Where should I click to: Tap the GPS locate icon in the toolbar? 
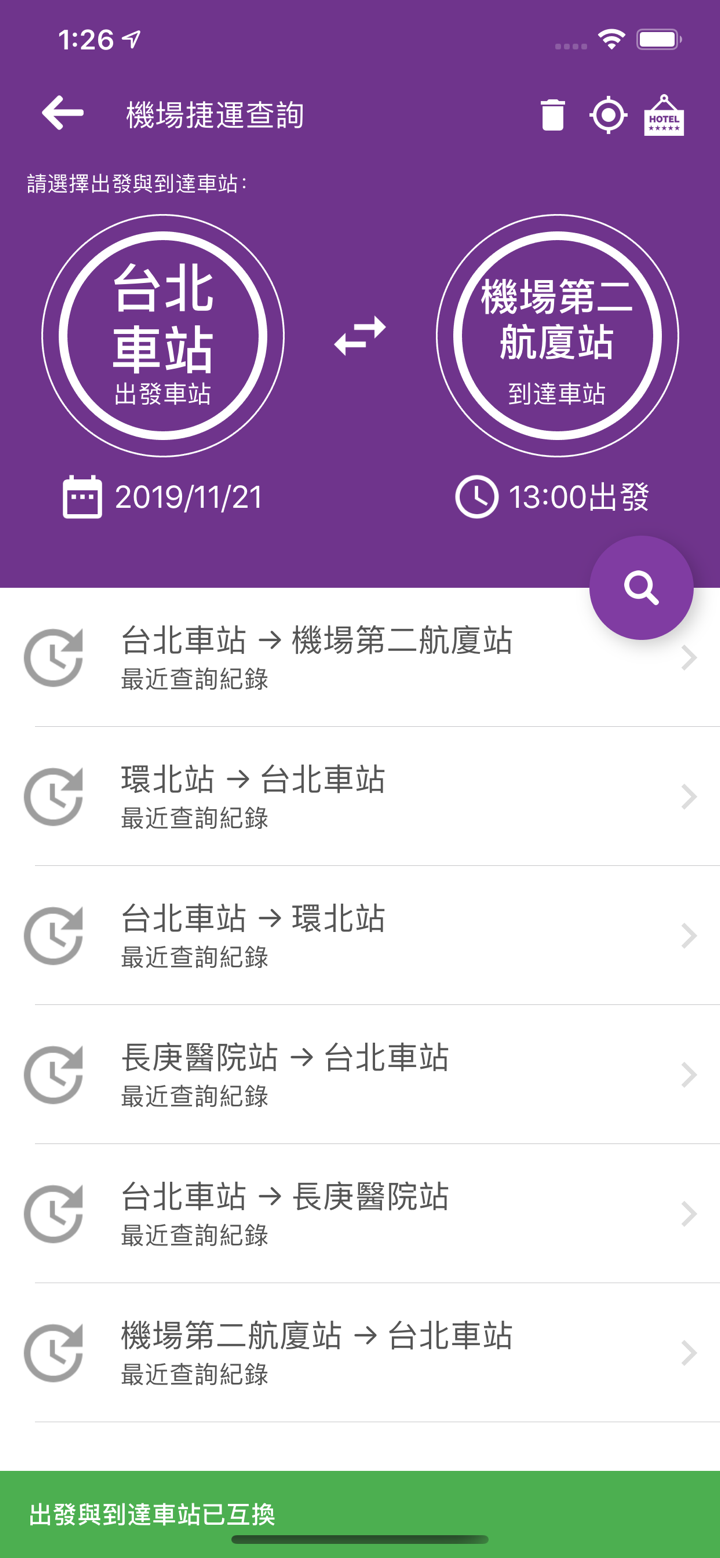point(608,115)
